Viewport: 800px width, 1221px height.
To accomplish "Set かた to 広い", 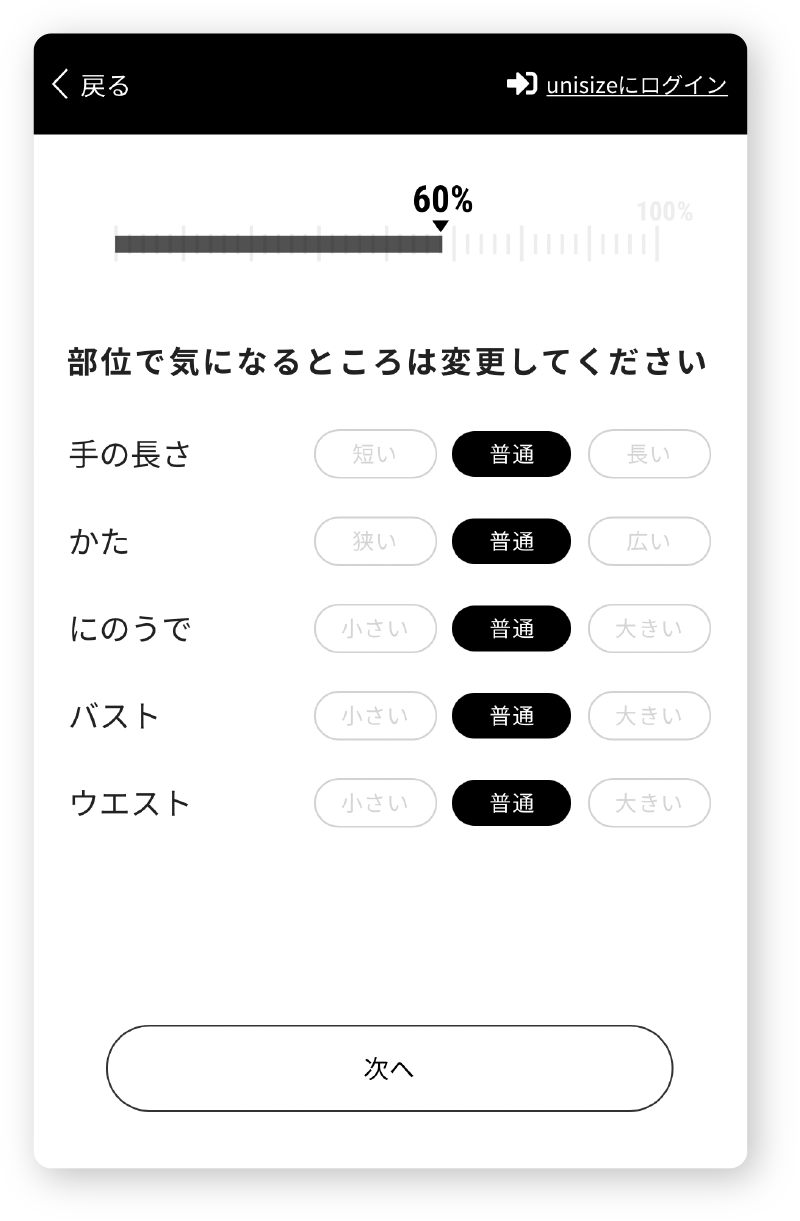I will pos(649,542).
